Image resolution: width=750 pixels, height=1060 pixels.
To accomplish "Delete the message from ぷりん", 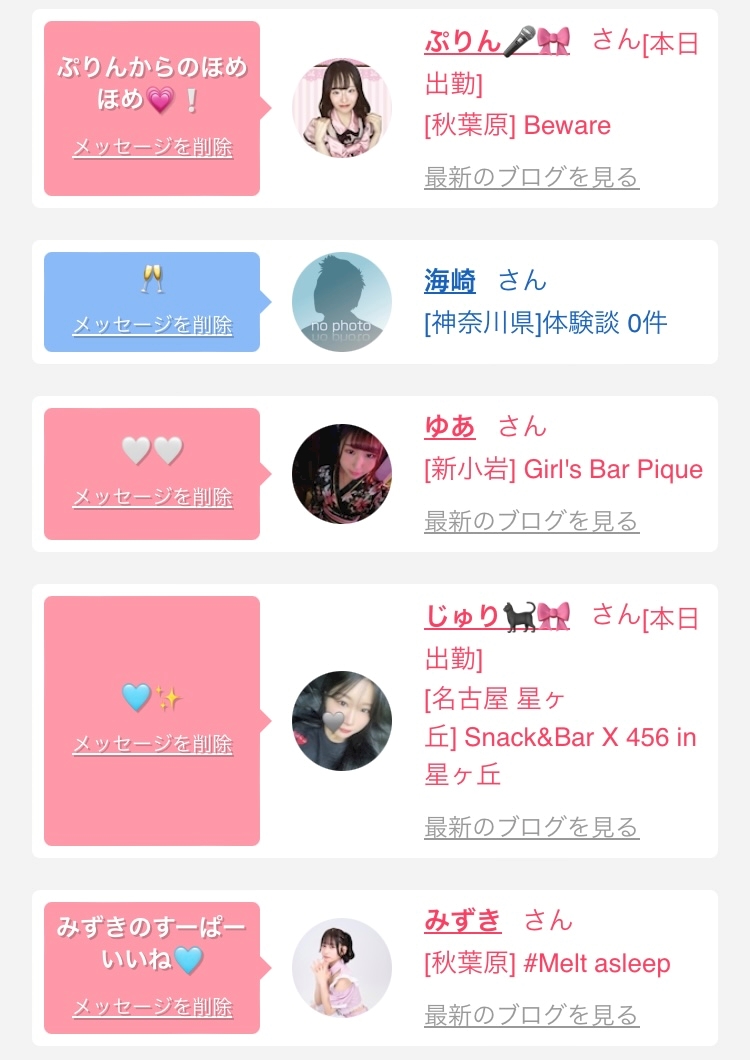I will [x=152, y=147].
